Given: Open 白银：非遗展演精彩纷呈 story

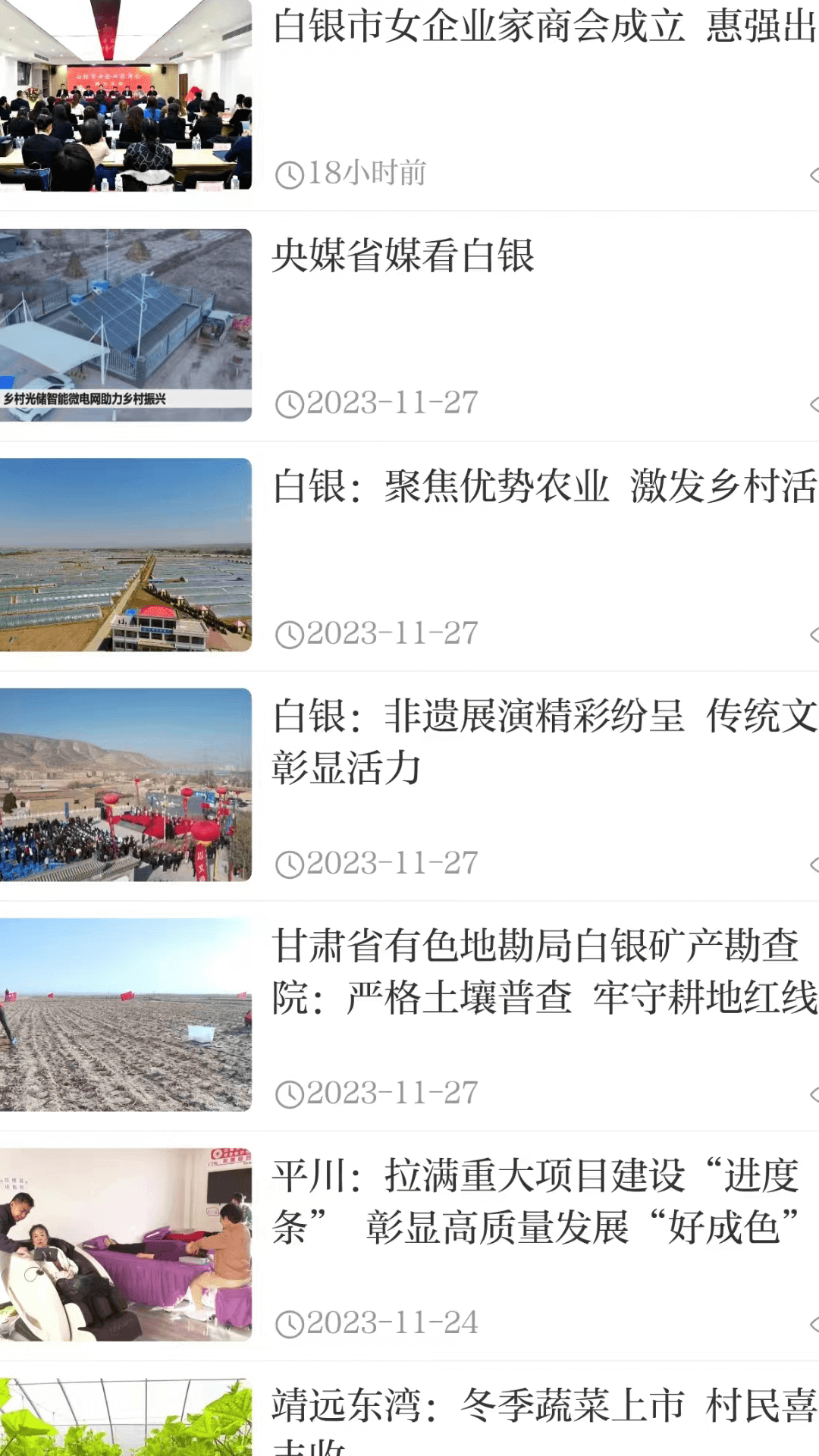Looking at the screenshot, I should pos(543,740).
